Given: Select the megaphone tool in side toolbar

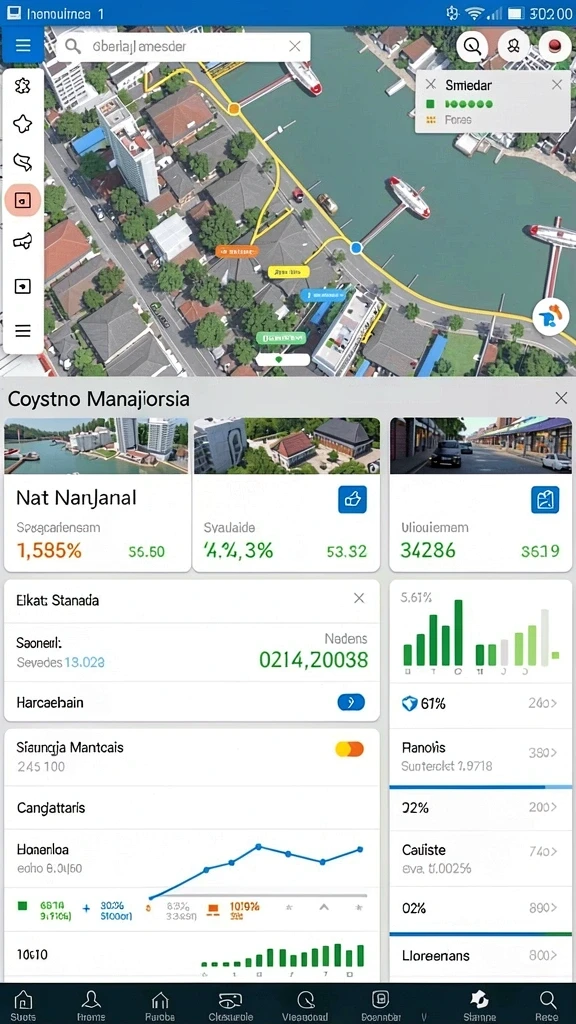Looking at the screenshot, I should [x=23, y=242].
